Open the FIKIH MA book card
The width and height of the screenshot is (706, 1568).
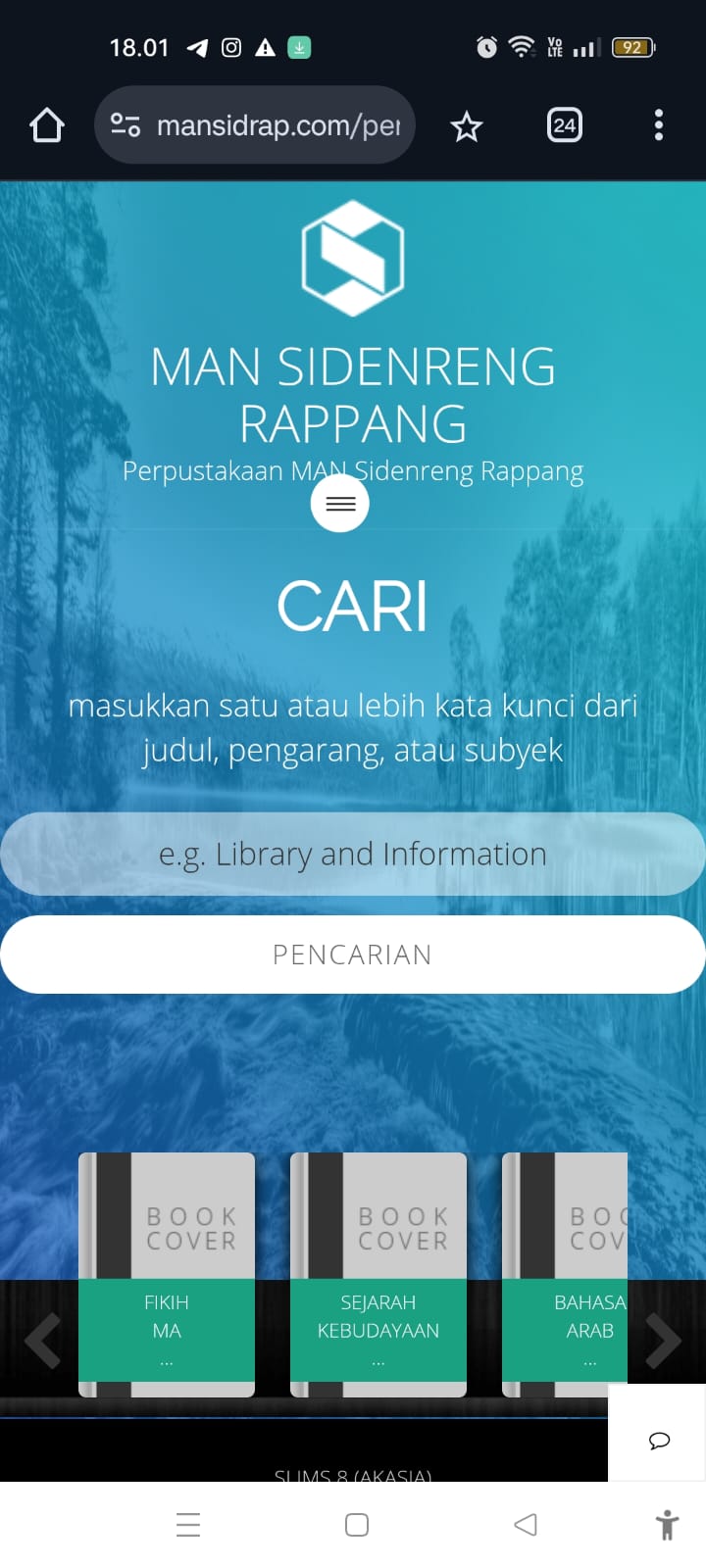pos(167,1274)
